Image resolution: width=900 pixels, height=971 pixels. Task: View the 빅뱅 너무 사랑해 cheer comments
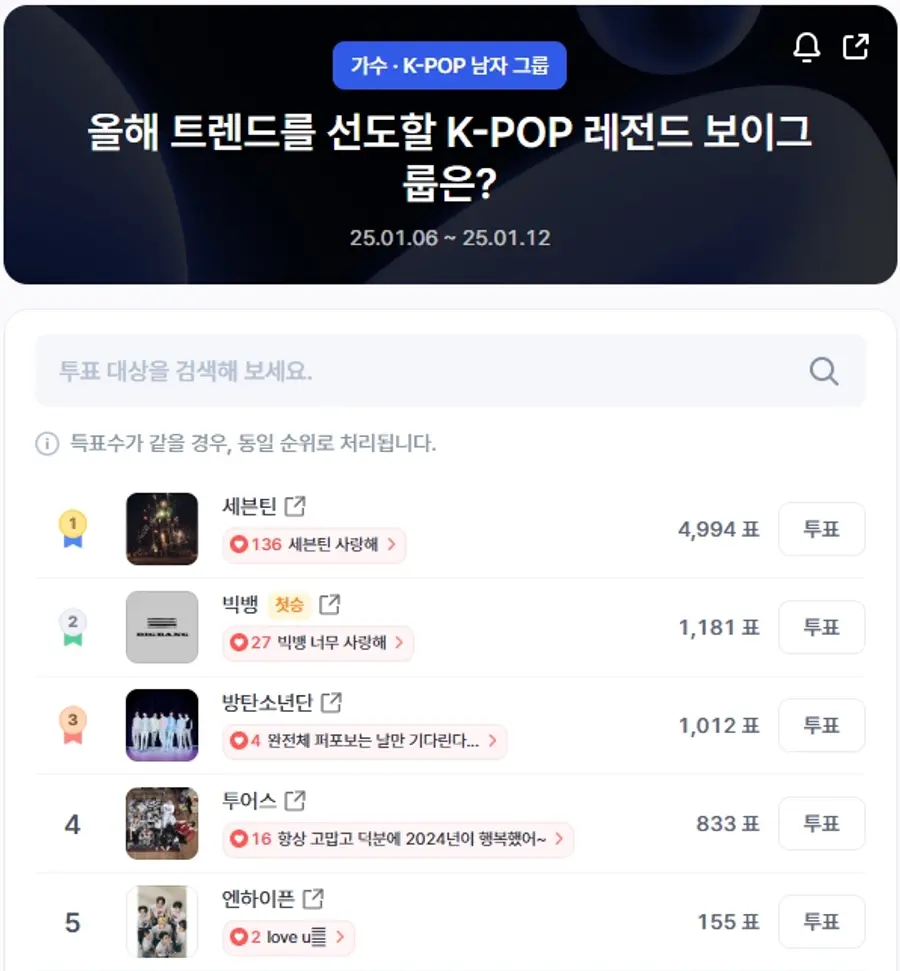[318, 643]
